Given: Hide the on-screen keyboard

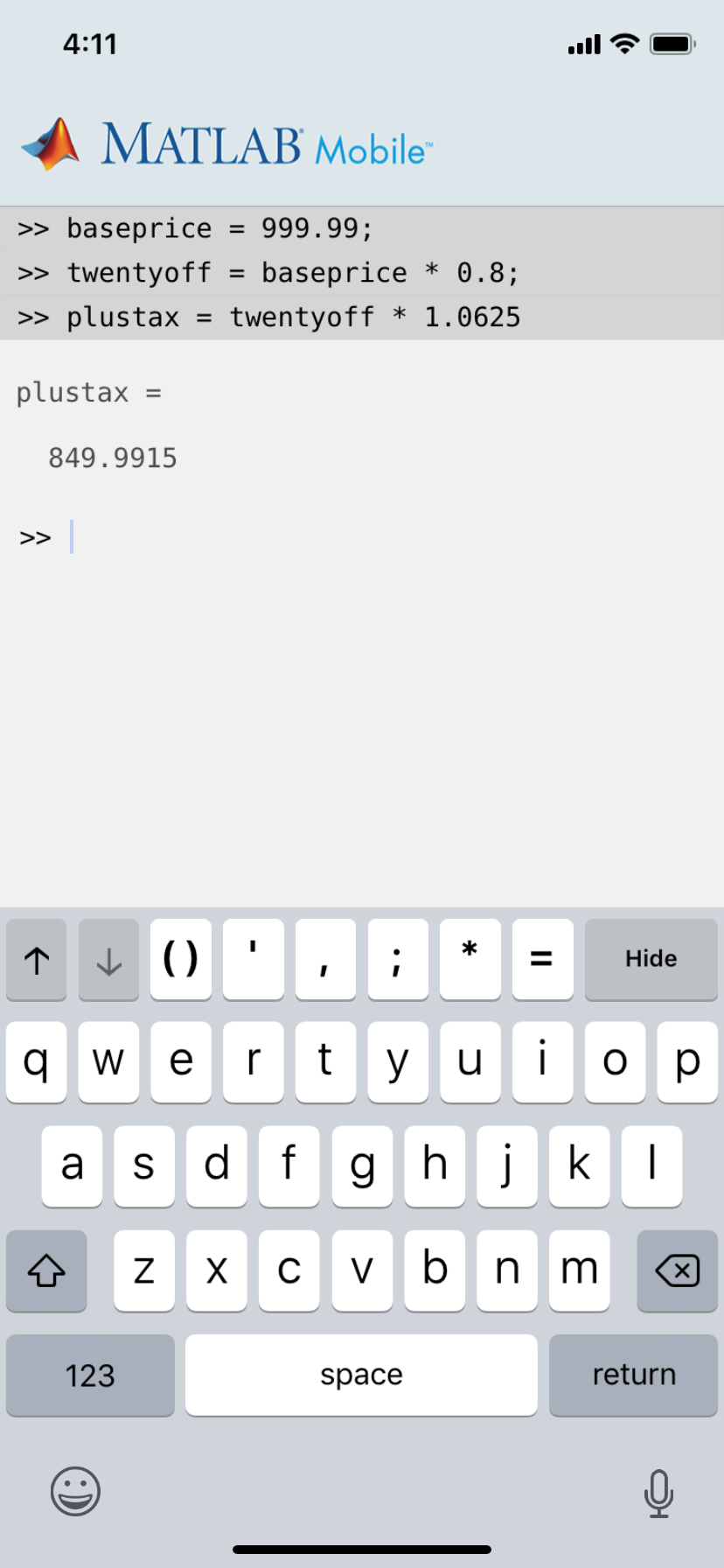Looking at the screenshot, I should [651, 959].
